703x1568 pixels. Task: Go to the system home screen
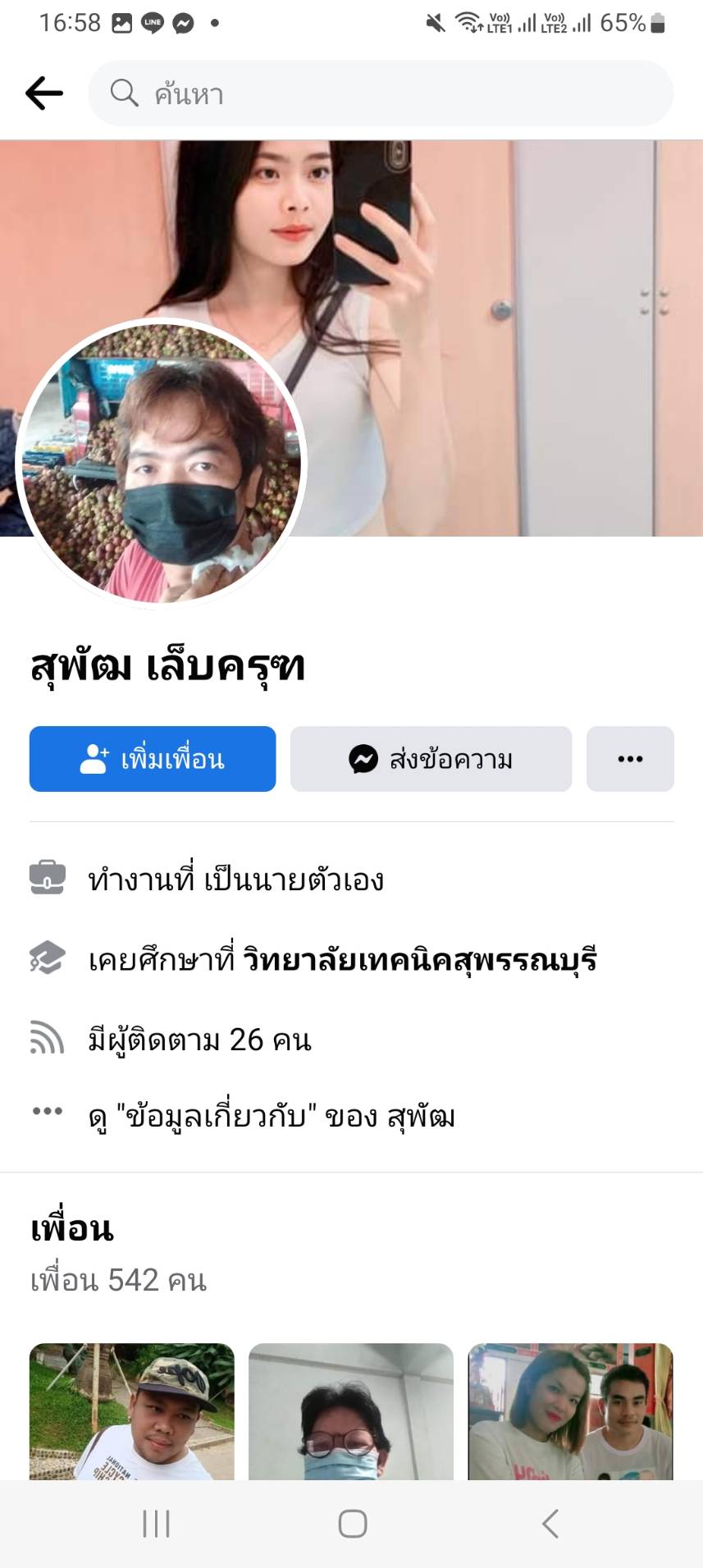[353, 1524]
